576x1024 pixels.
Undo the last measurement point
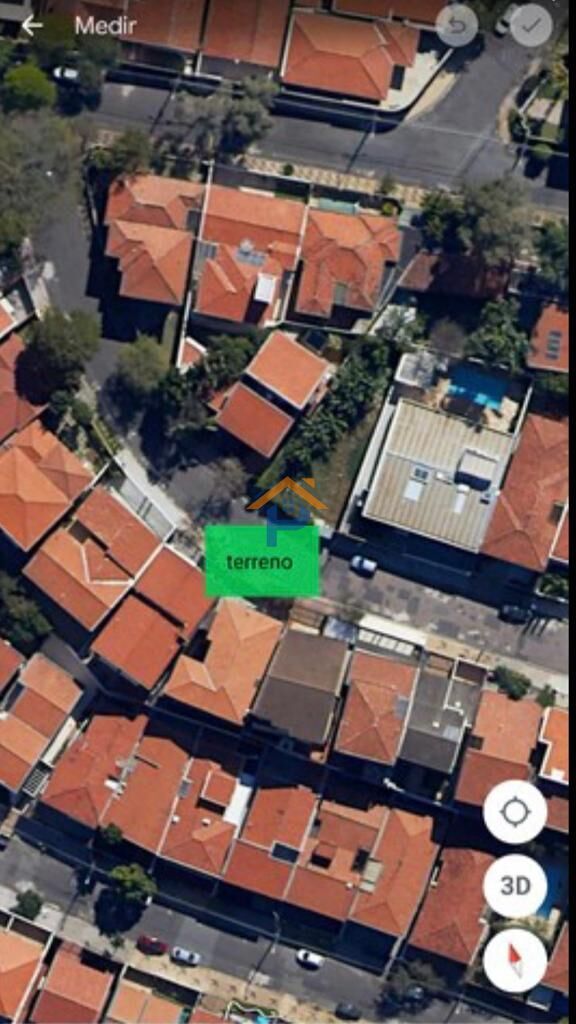456,25
